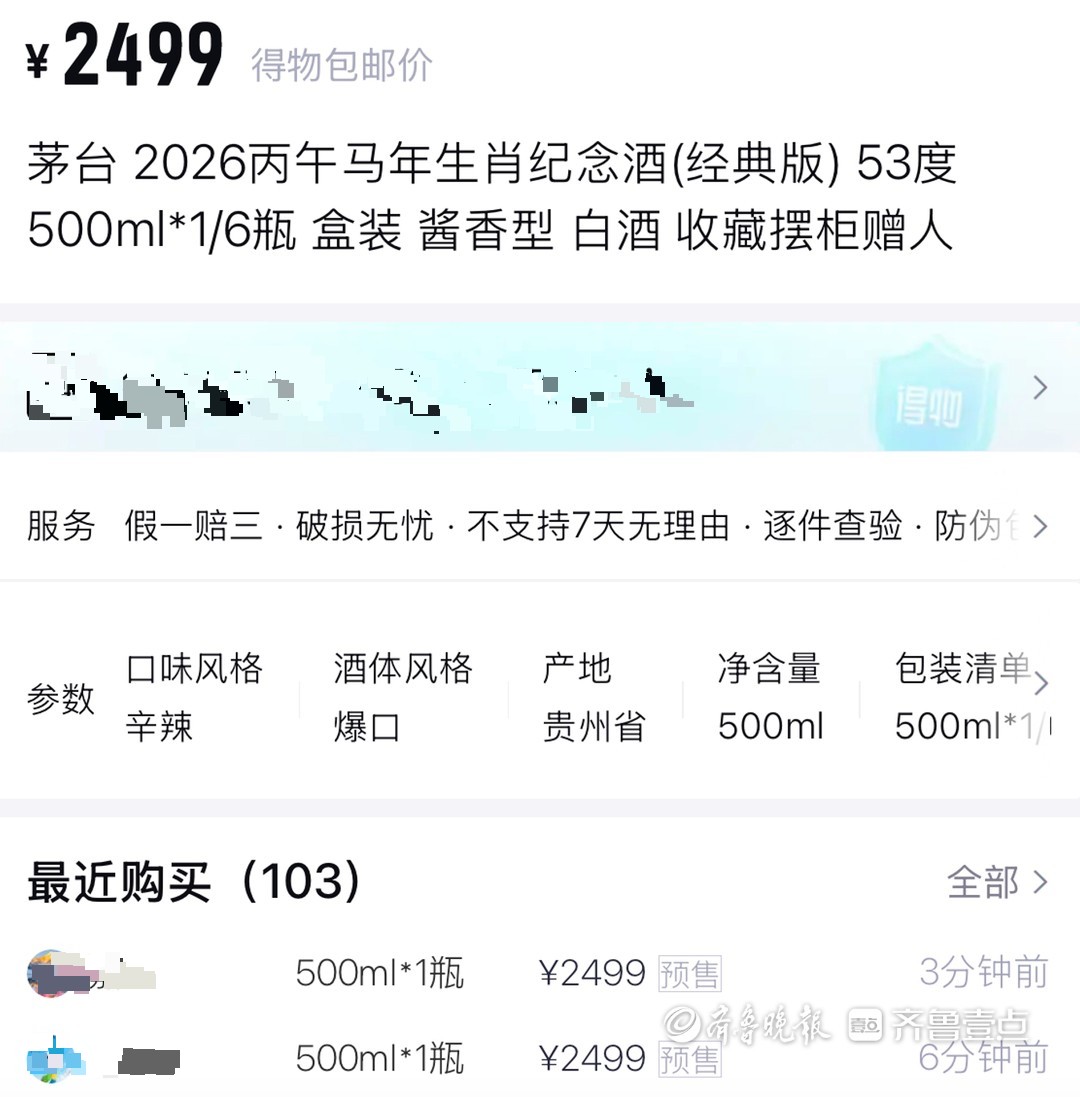View 全部 recent purchases
Viewport: 1080px width, 1097px height.
tap(996, 882)
